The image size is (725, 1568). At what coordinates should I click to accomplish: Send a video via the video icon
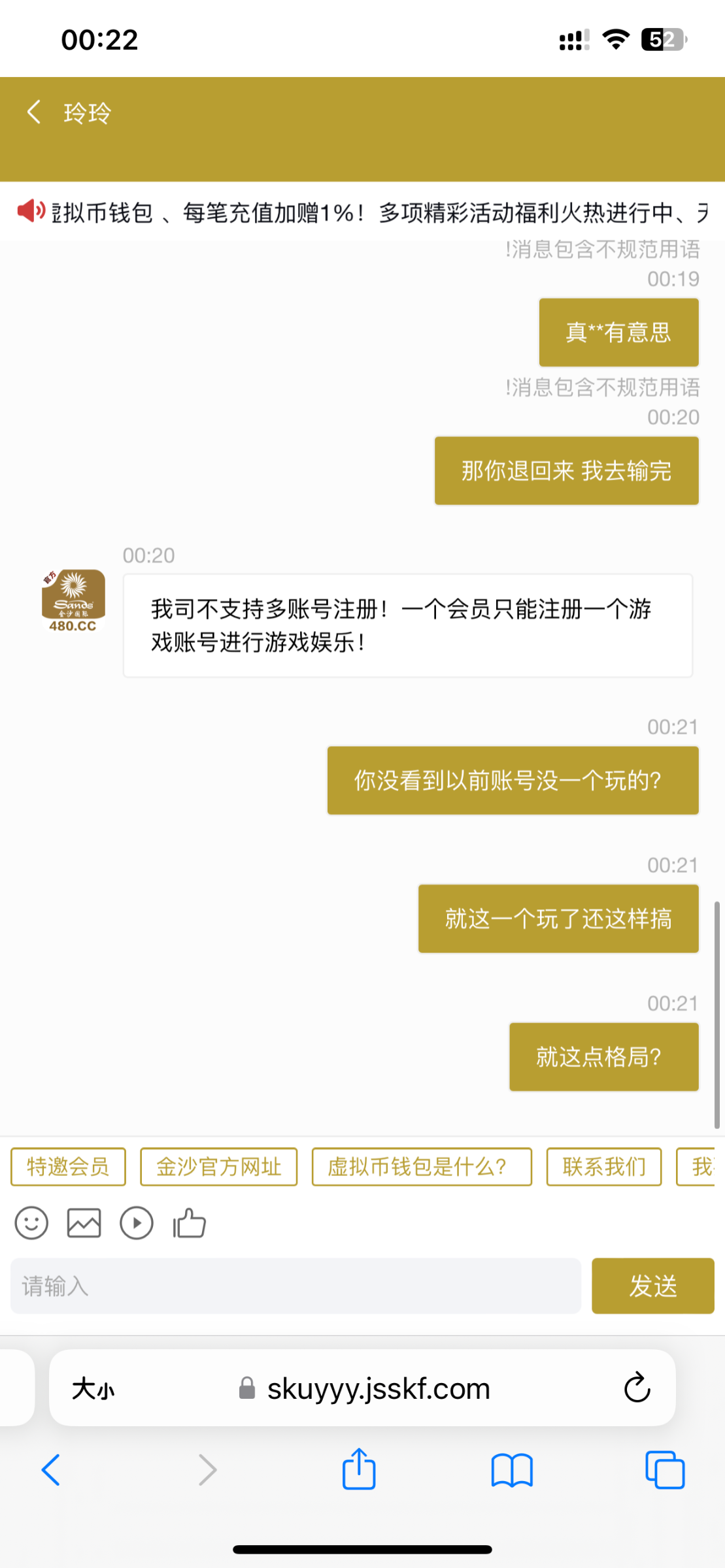pyautogui.click(x=137, y=1222)
